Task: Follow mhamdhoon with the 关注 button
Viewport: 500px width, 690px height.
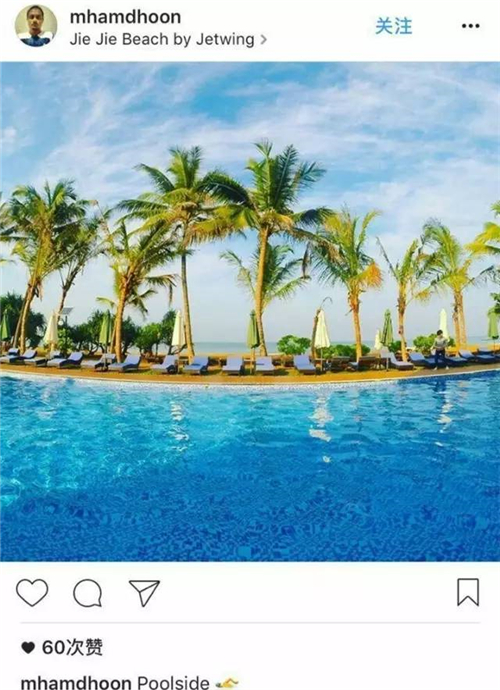Action: (x=393, y=26)
